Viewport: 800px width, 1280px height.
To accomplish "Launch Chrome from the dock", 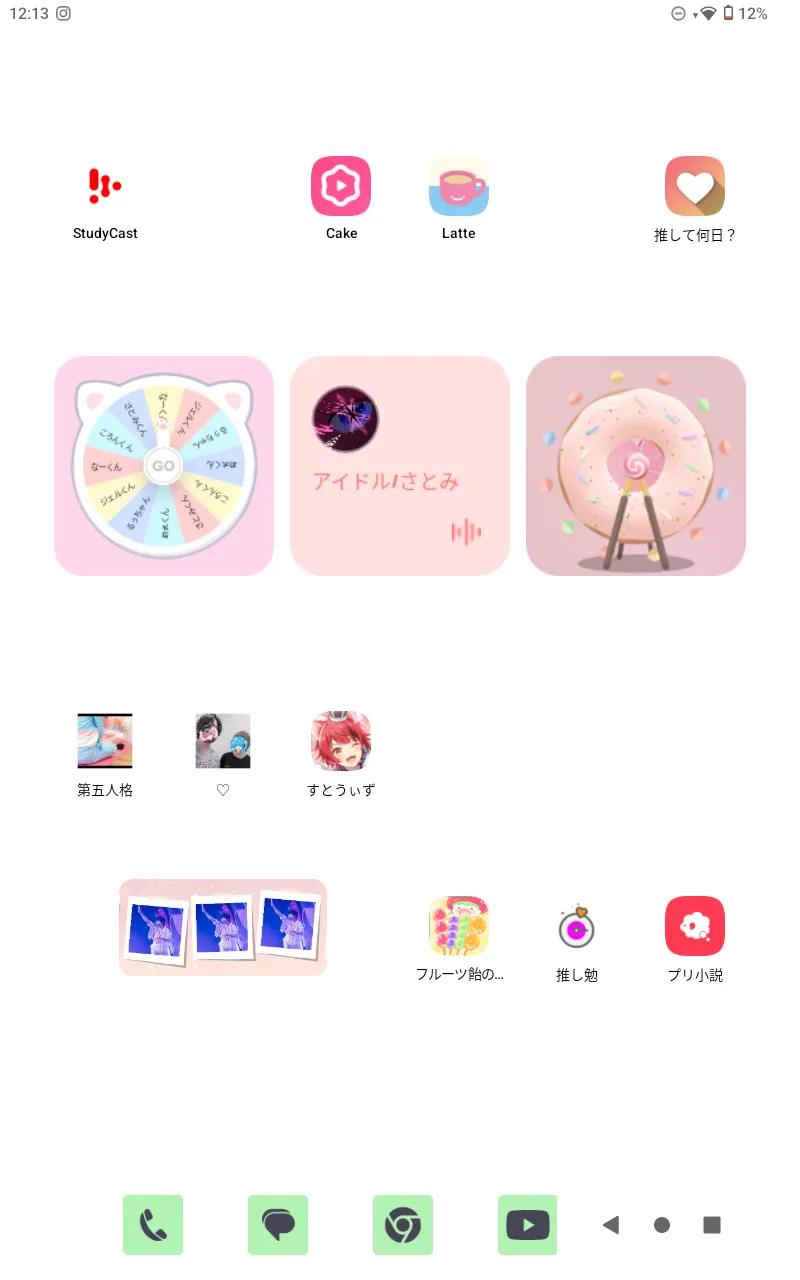I will click(403, 1225).
